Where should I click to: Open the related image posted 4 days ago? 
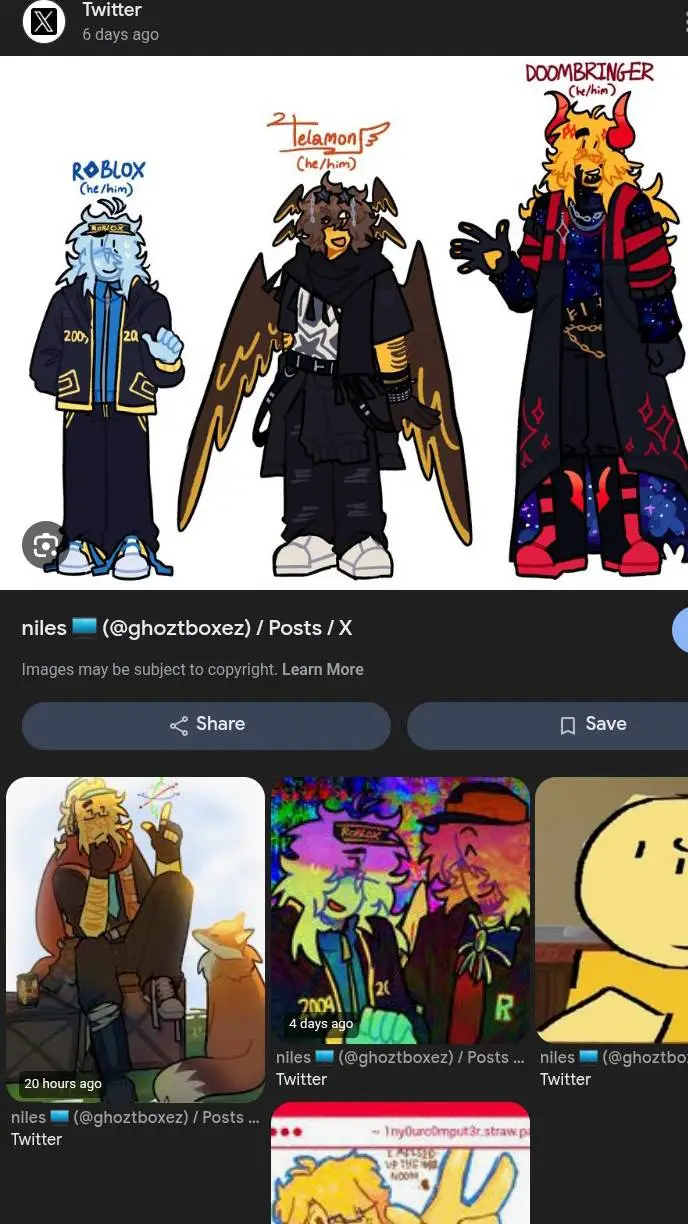click(400, 908)
